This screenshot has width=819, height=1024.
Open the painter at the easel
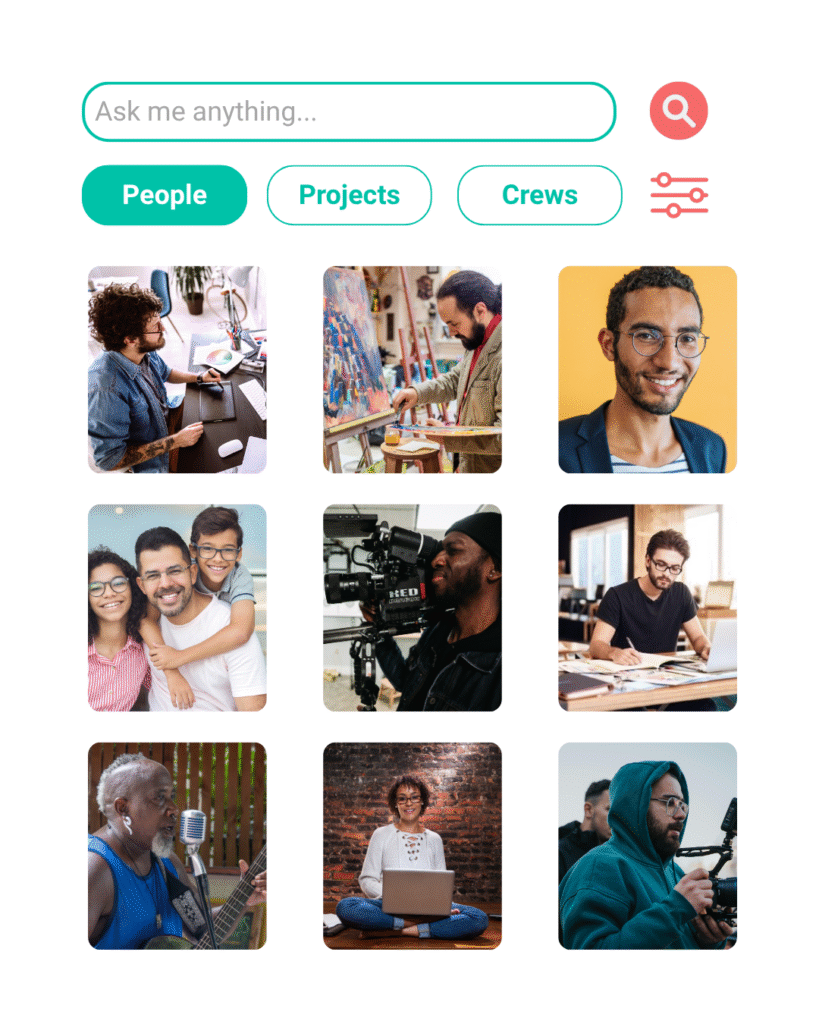(412, 369)
